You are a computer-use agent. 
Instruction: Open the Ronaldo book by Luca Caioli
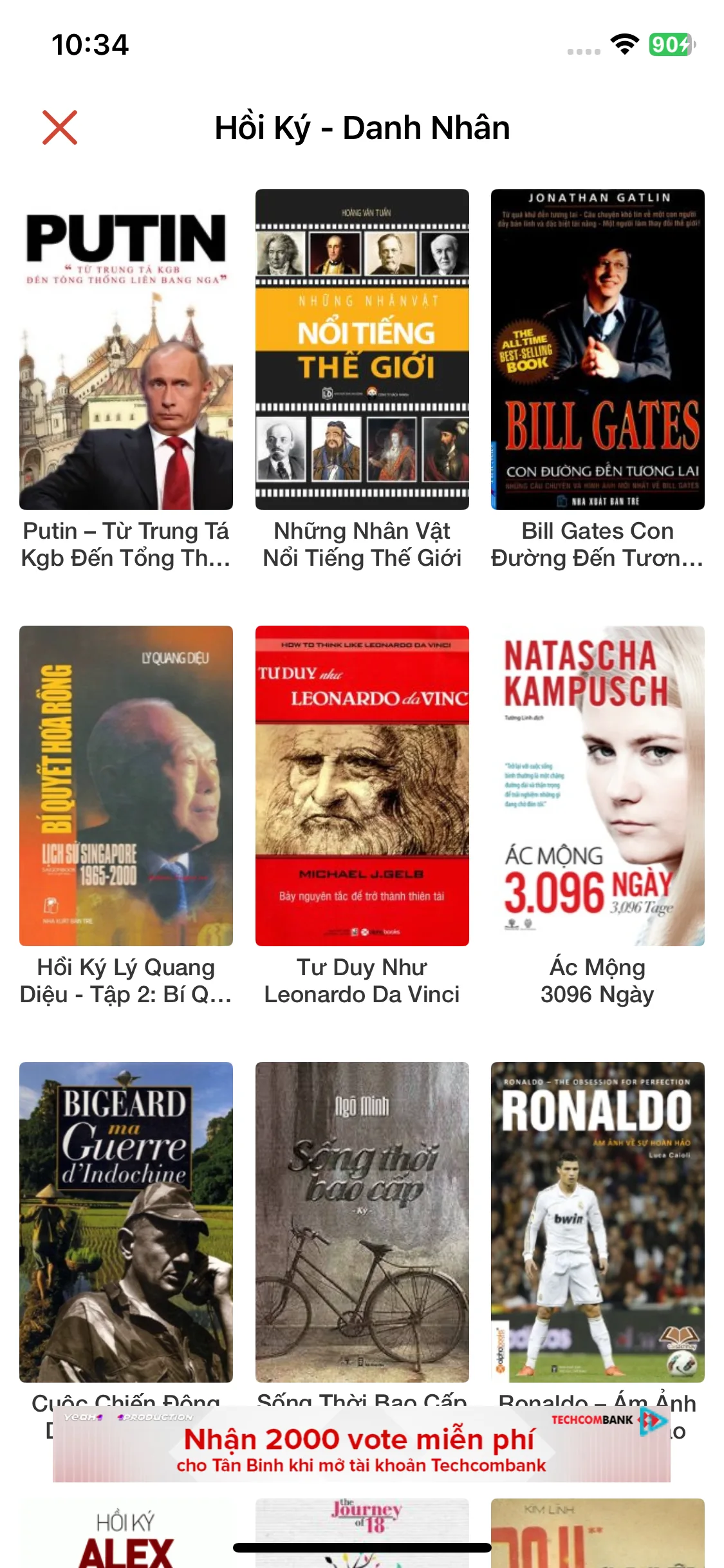click(x=597, y=1222)
